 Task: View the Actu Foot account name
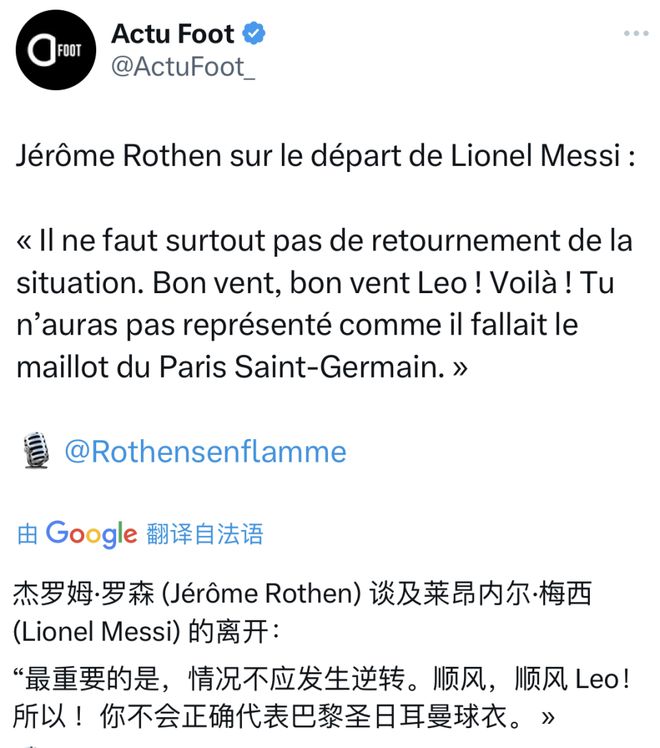point(173,33)
